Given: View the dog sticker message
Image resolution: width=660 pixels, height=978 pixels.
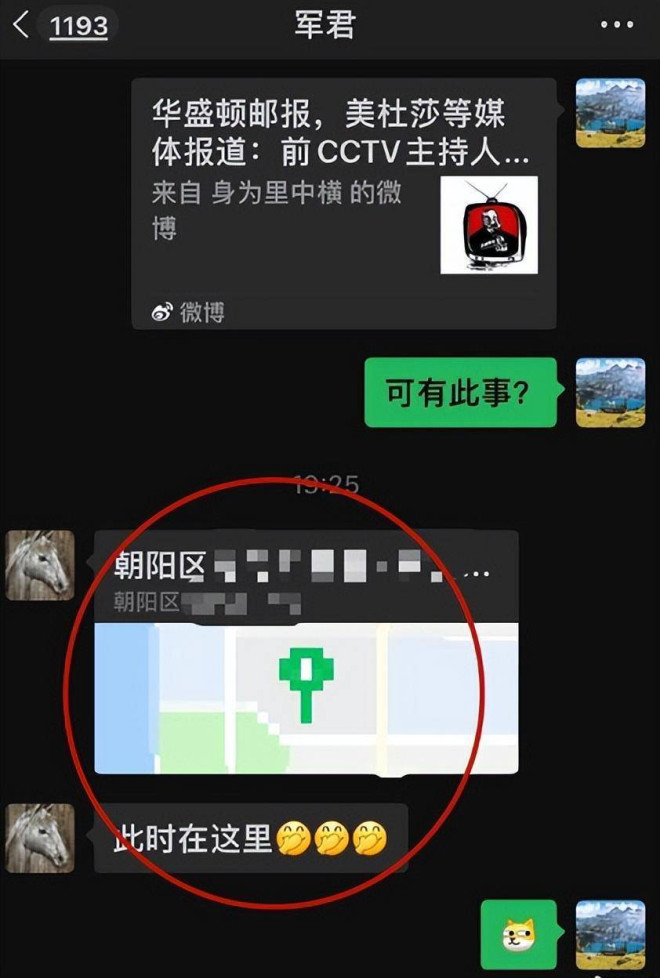Looking at the screenshot, I should tap(518, 937).
